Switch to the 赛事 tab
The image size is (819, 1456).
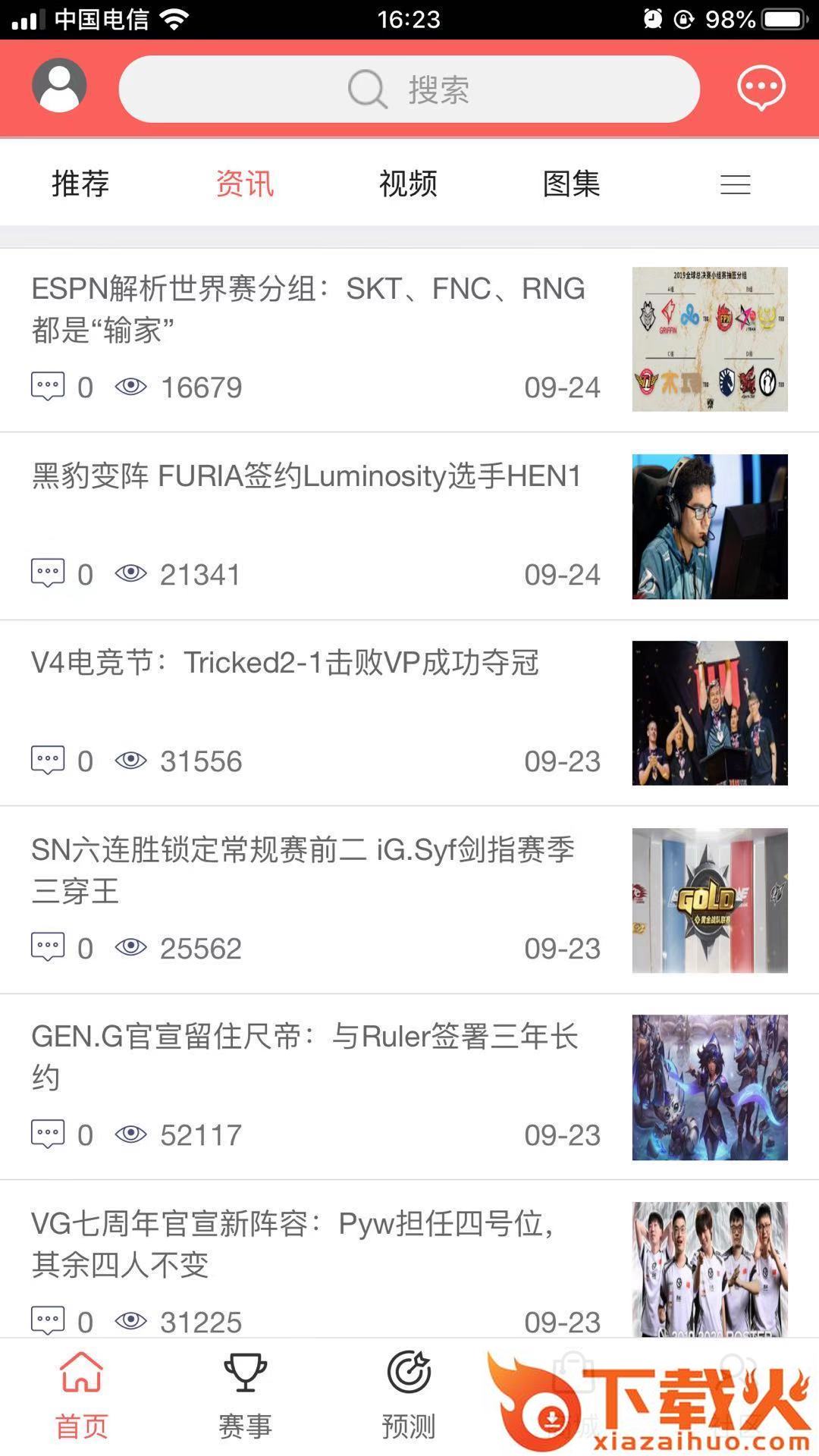point(245,1394)
